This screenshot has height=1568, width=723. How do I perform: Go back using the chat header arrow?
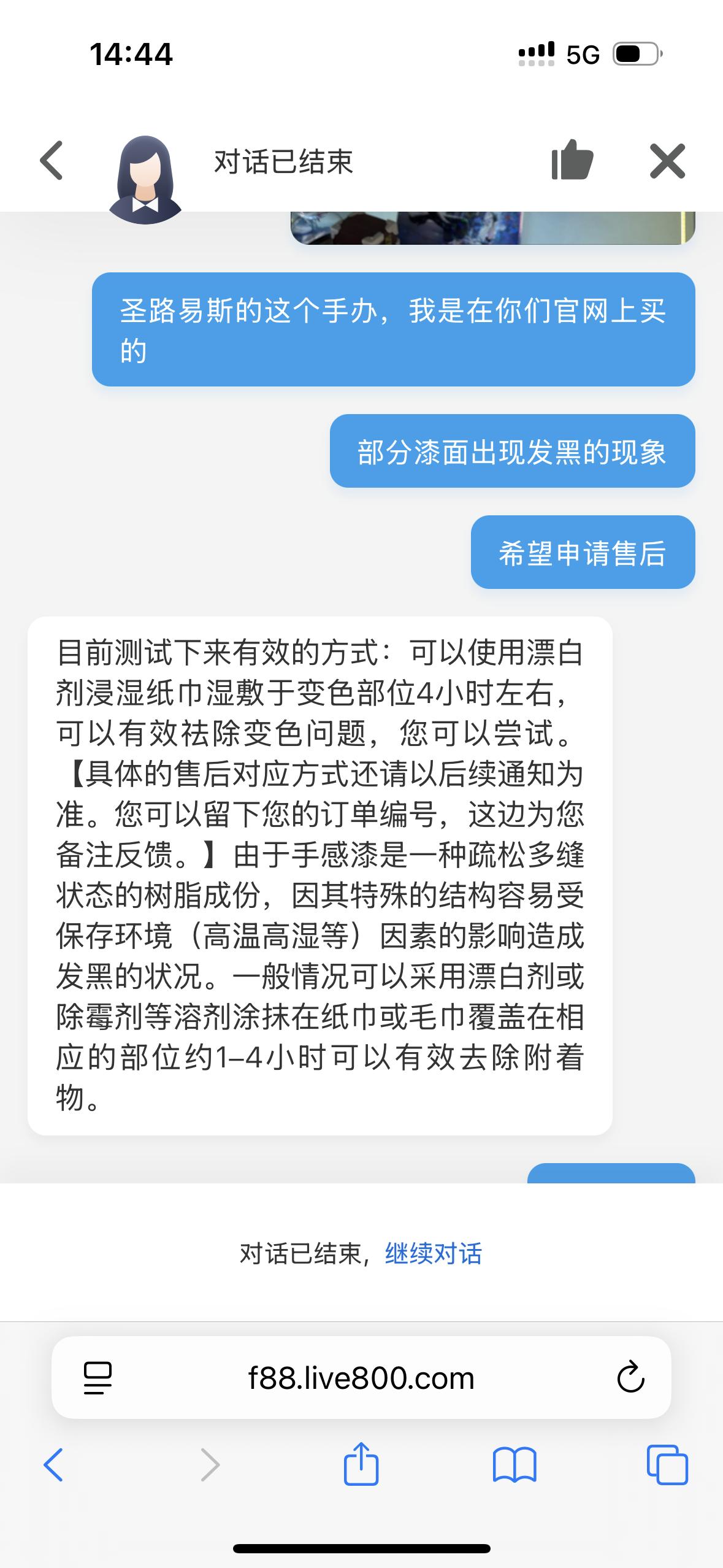52,161
